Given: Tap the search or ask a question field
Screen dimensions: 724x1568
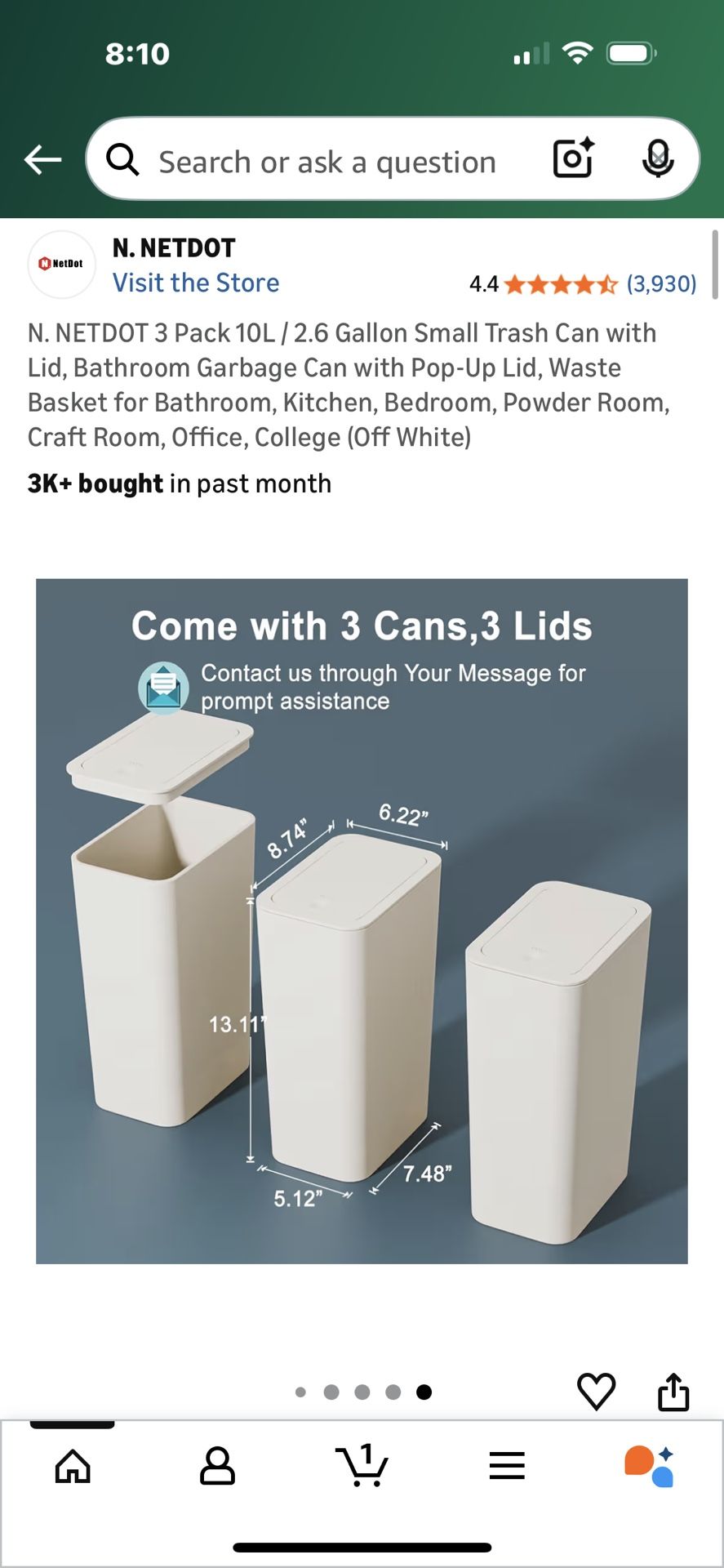Looking at the screenshot, I should pyautogui.click(x=326, y=162).
